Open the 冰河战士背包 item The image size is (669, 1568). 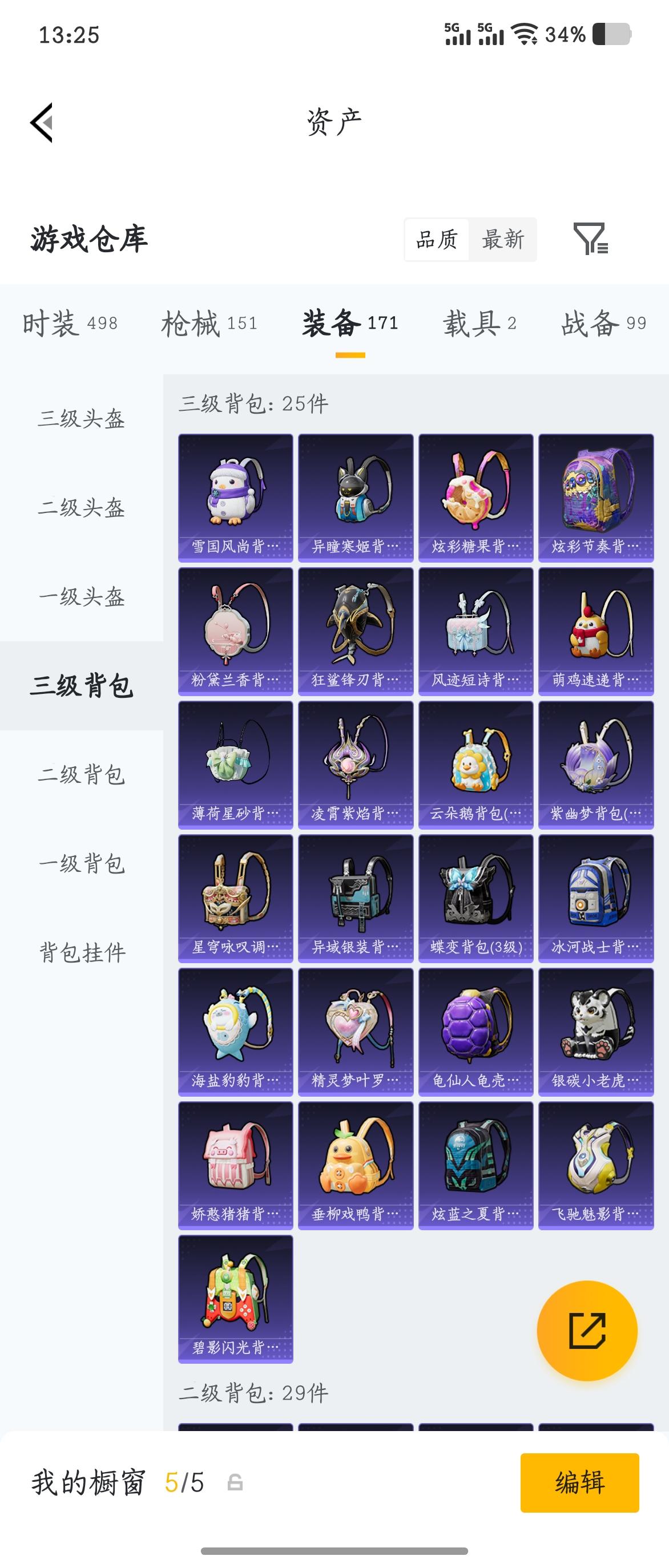point(595,898)
